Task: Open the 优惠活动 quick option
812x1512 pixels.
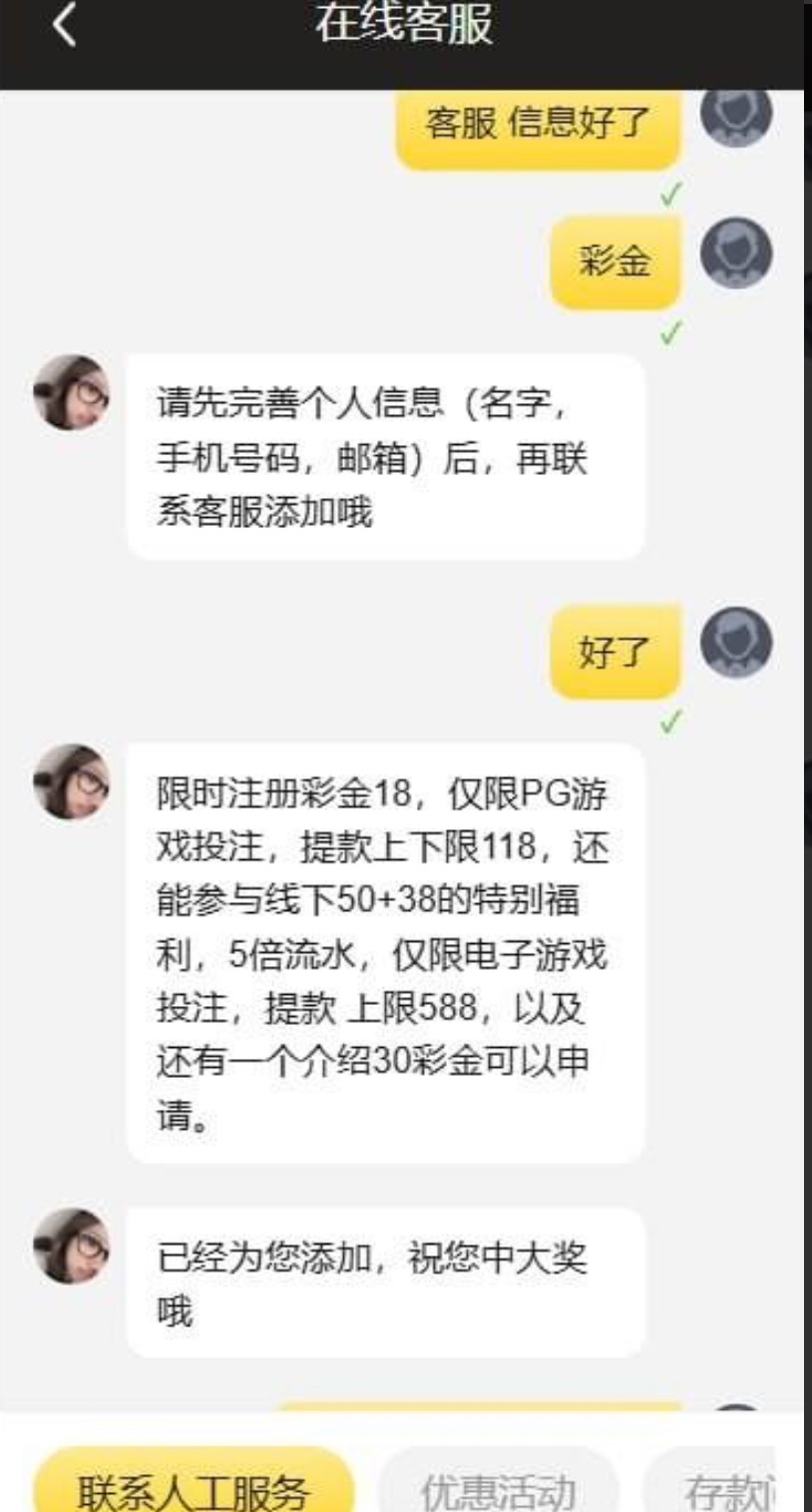Action: [498, 1487]
